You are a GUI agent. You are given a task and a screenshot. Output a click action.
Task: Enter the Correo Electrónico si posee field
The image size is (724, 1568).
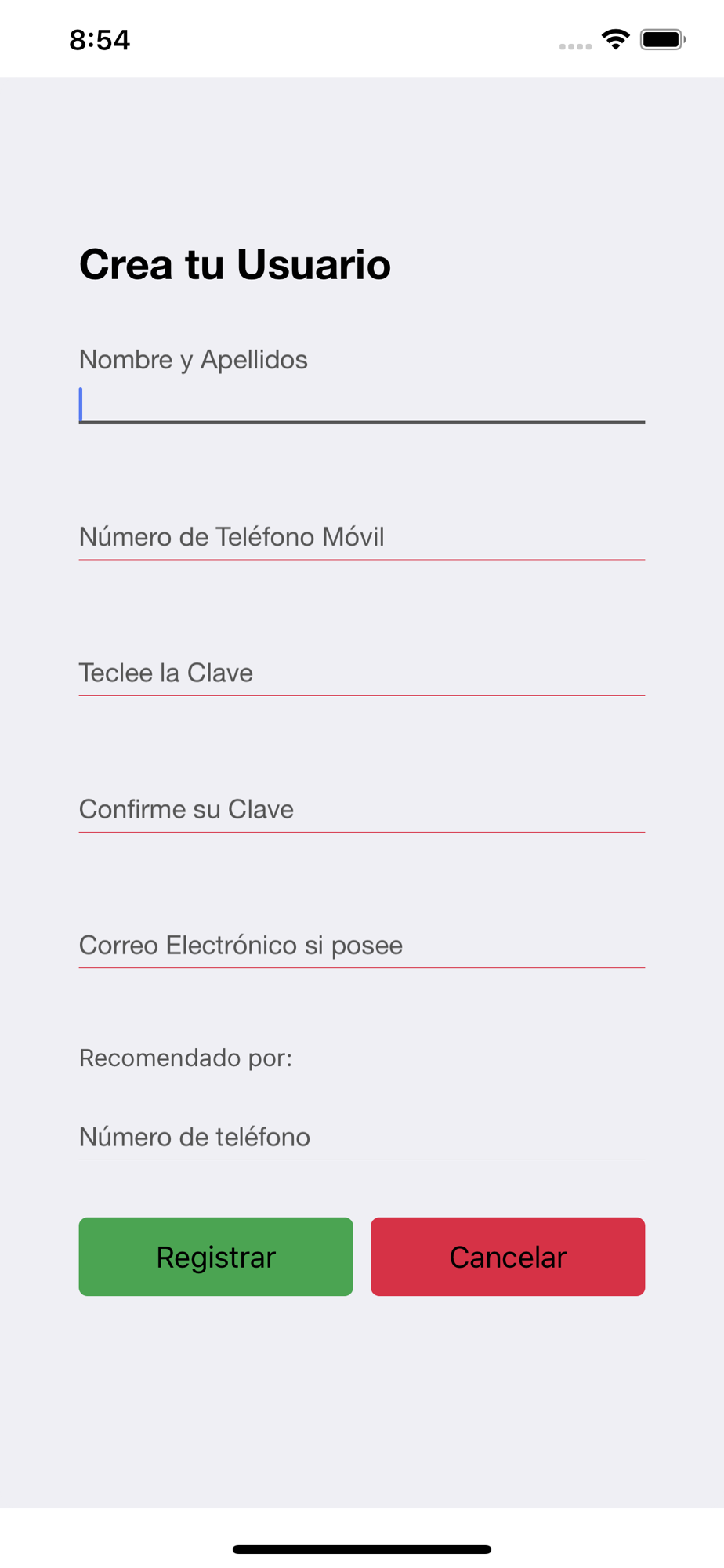coord(361,945)
